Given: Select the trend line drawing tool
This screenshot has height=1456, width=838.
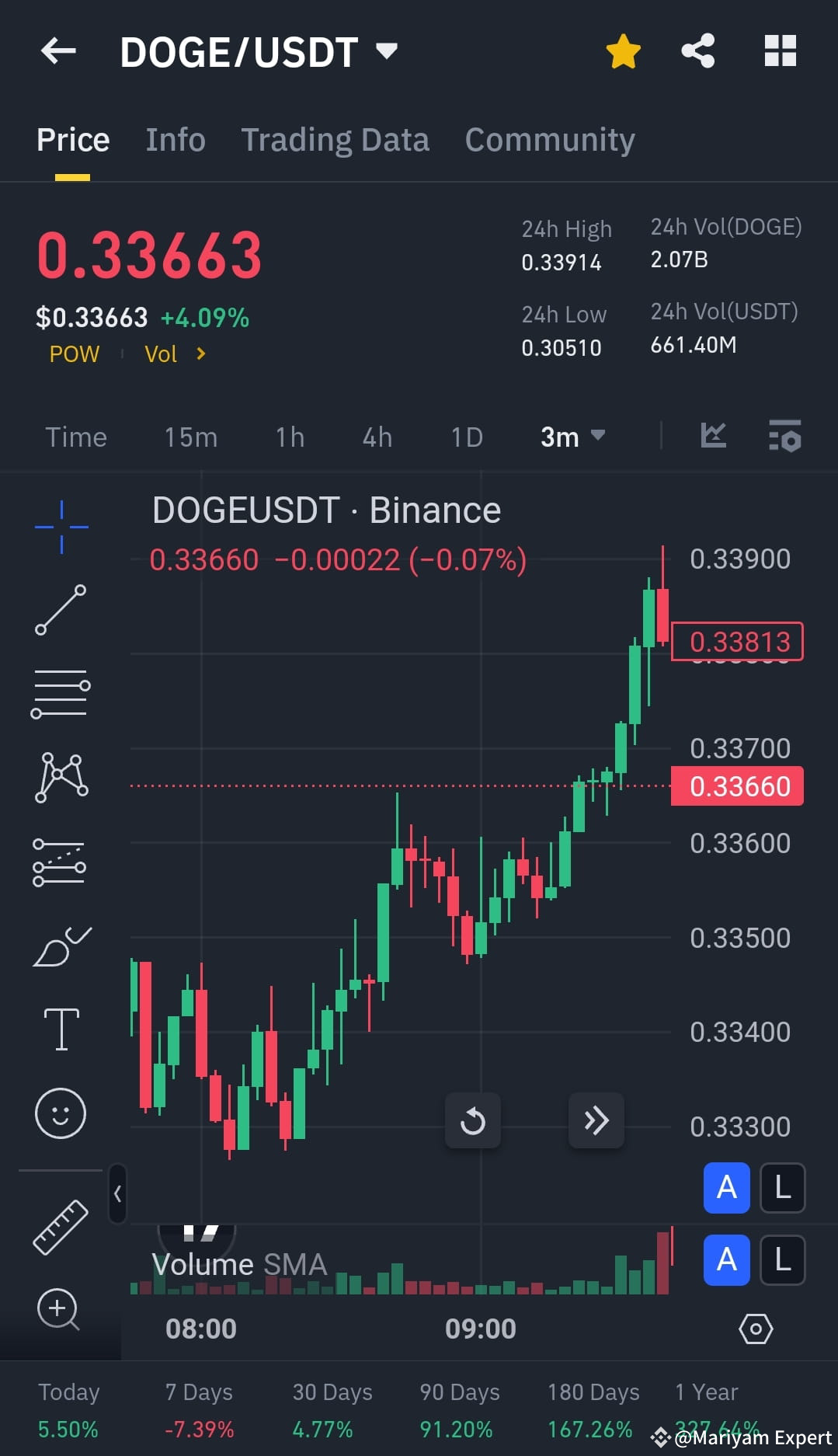Looking at the screenshot, I should (61, 610).
